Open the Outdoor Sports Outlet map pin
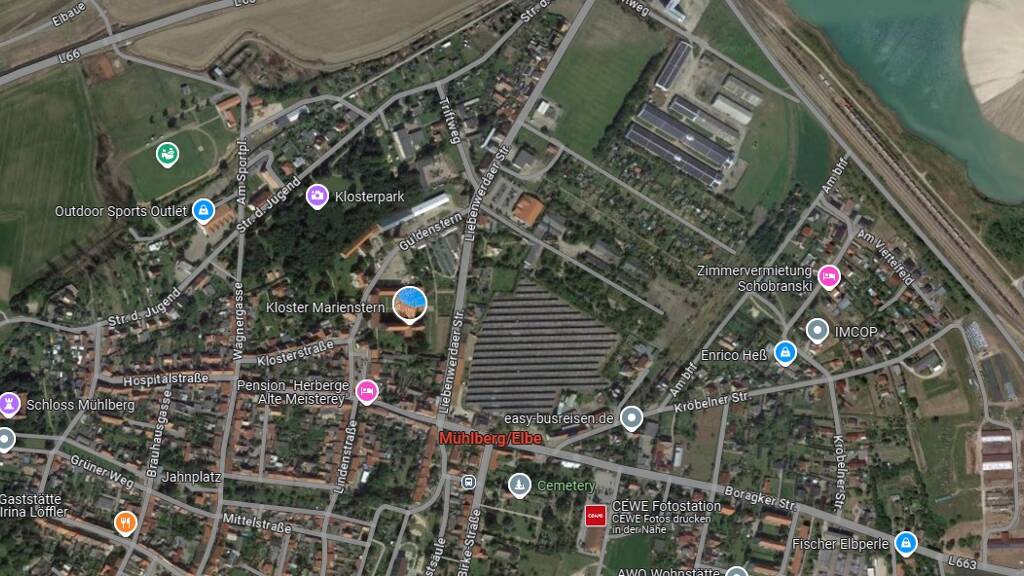 [203, 210]
